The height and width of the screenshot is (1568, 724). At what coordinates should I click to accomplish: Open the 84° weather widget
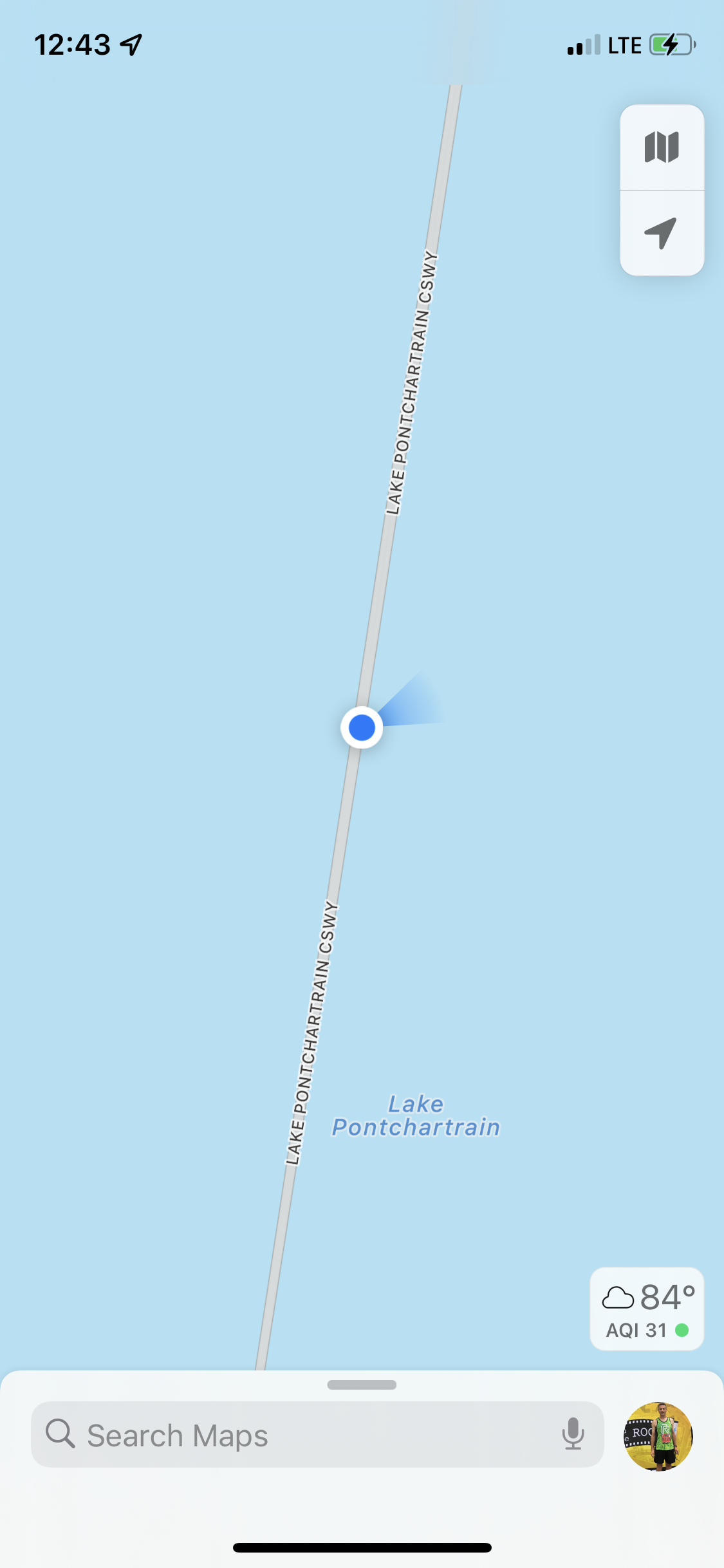click(x=647, y=1309)
